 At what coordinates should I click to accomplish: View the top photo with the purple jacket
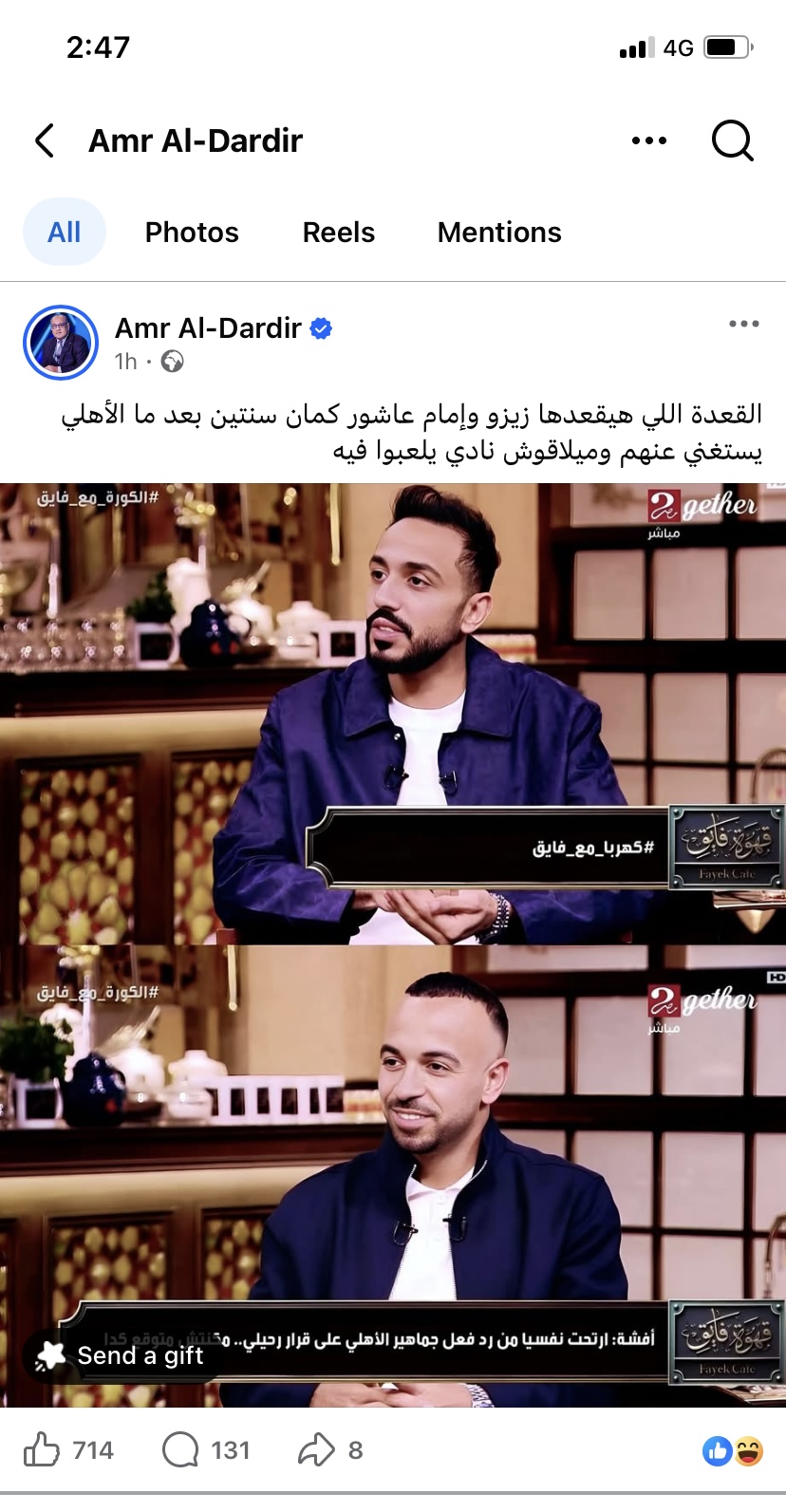point(393,712)
